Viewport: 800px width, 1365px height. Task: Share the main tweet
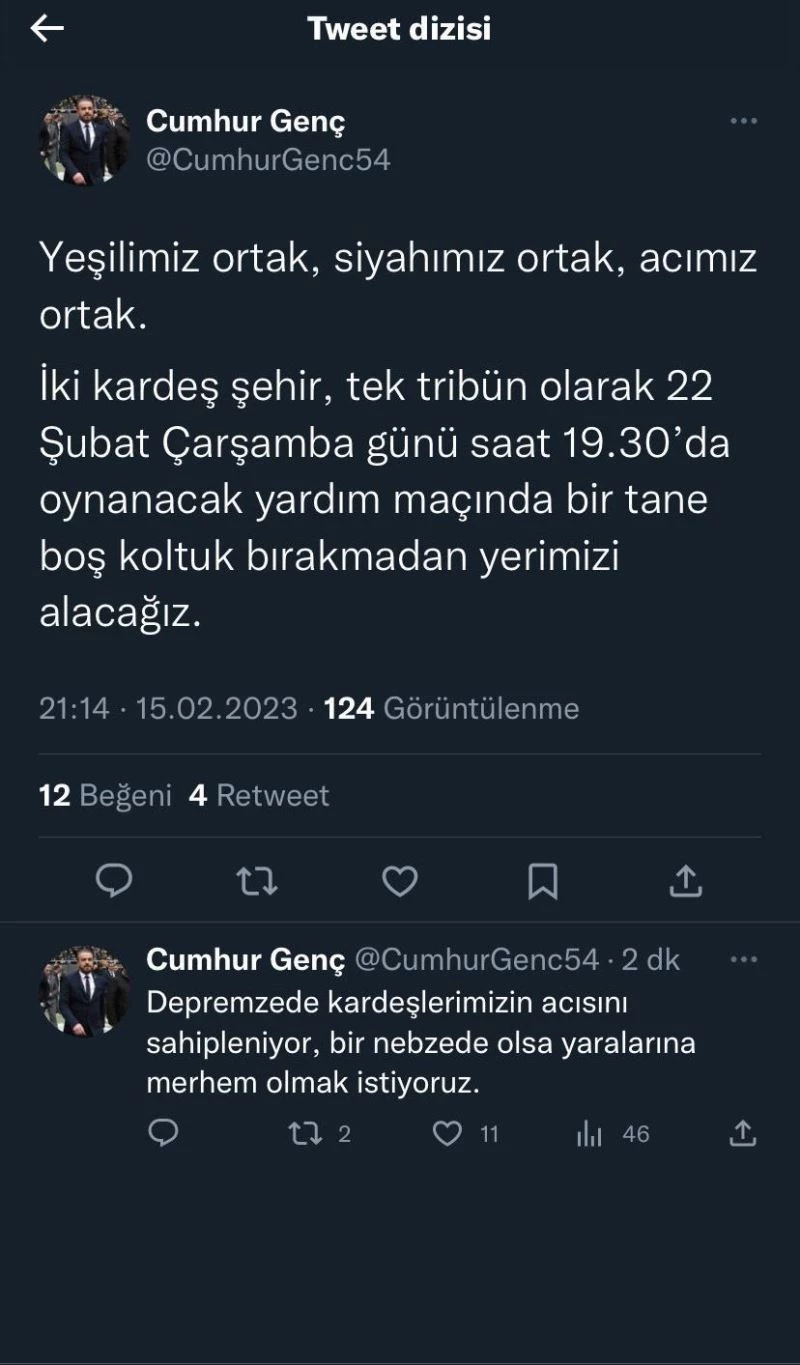pos(685,880)
